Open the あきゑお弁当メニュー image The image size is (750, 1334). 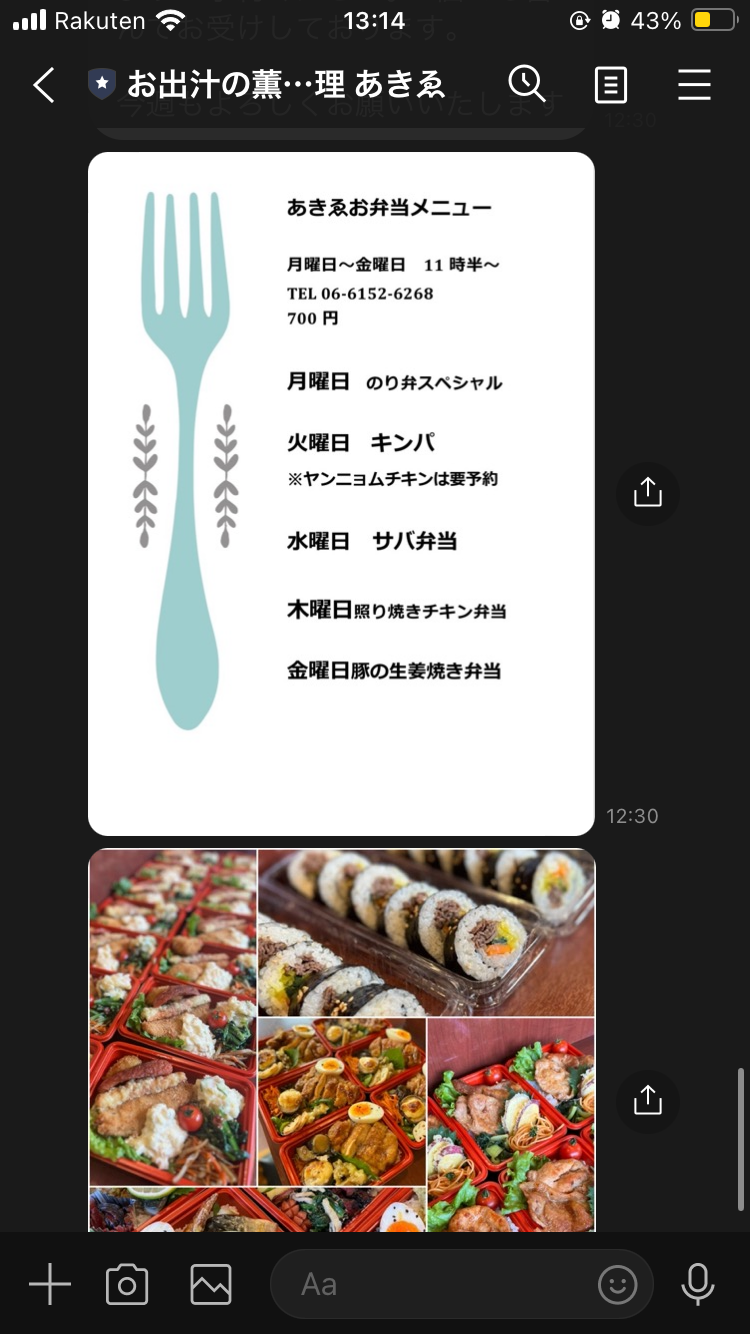(341, 493)
